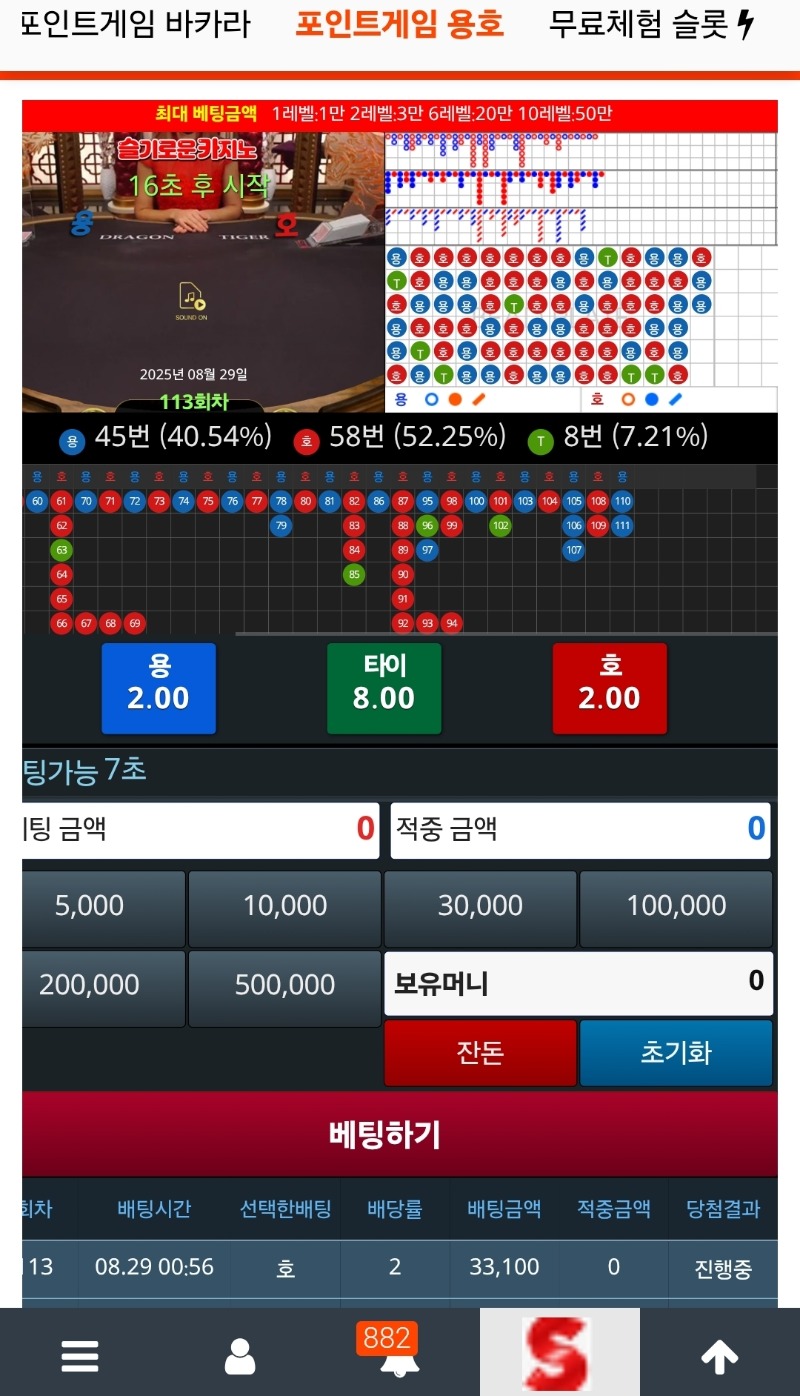Switch to the 포인트게임 바카라 tab
Viewport: 800px width, 1396px height.
coord(135,24)
